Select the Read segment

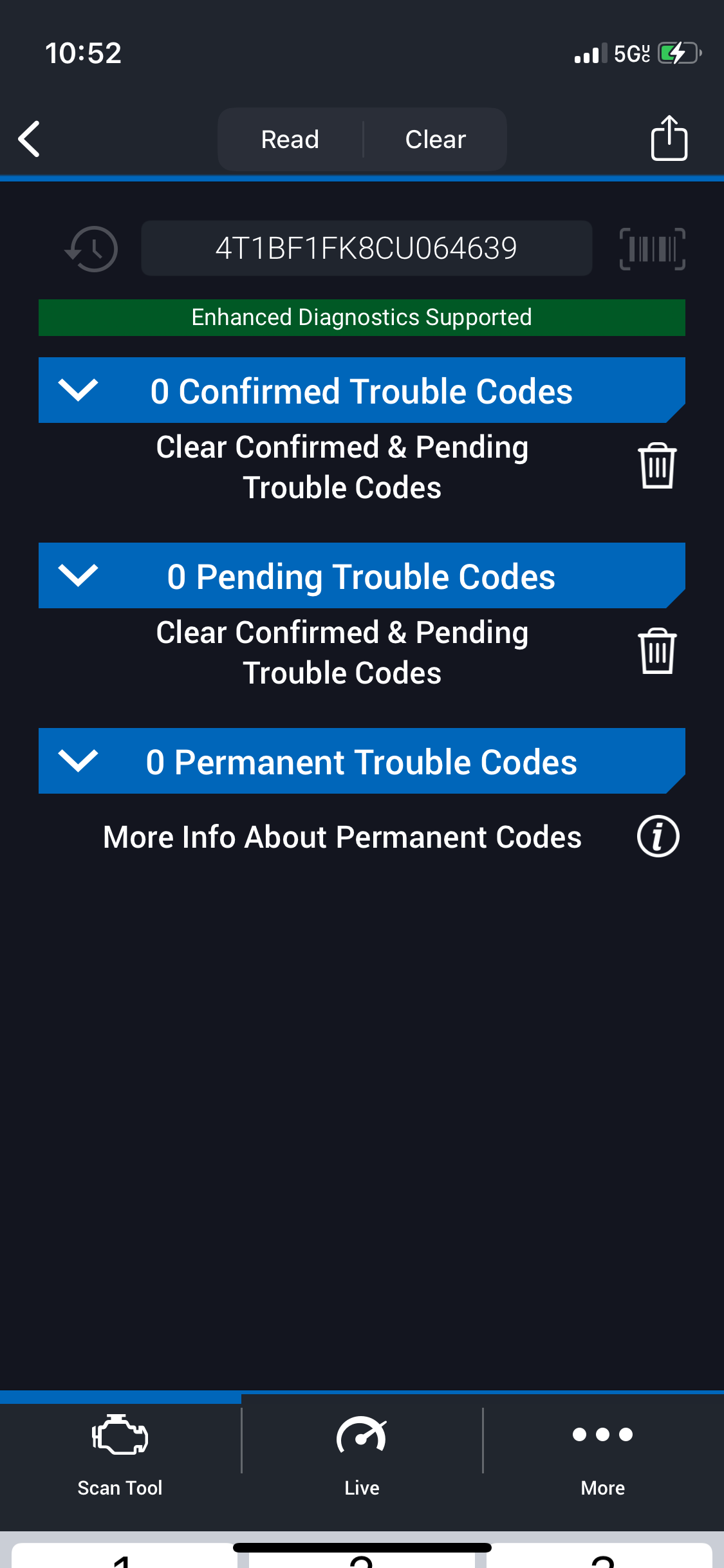[x=290, y=139]
